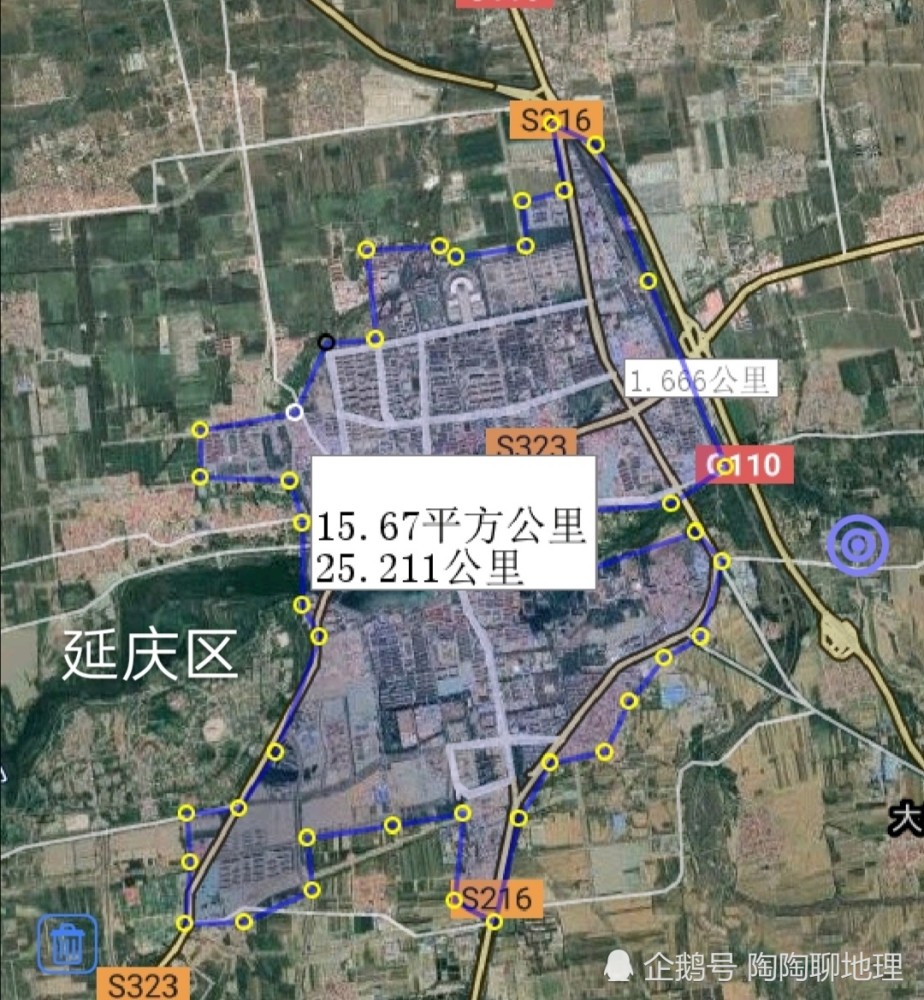Screen dimensions: 924x1000
Task: Click the S323 road label beside the highway
Action: (531, 444)
